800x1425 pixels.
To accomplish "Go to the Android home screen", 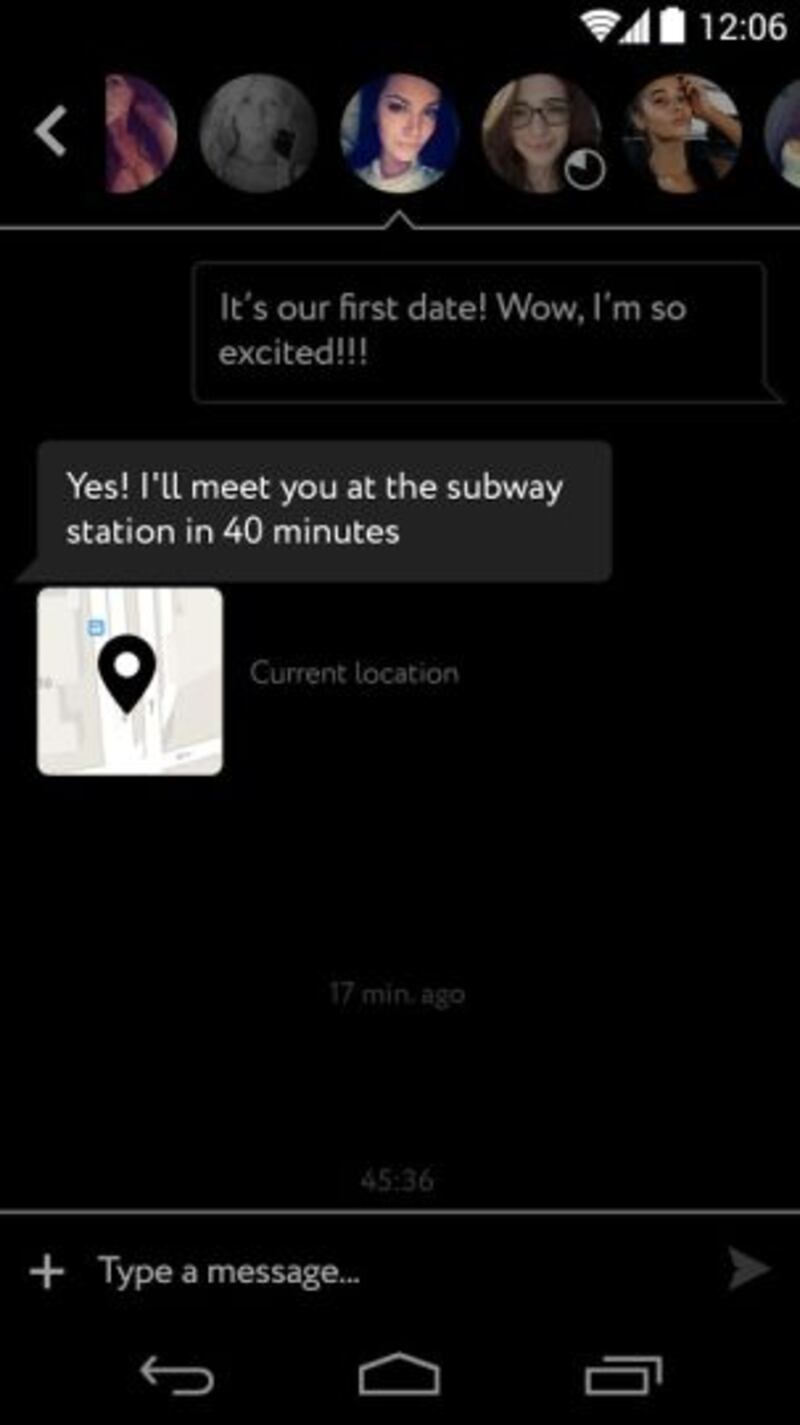I will [x=399, y=1374].
